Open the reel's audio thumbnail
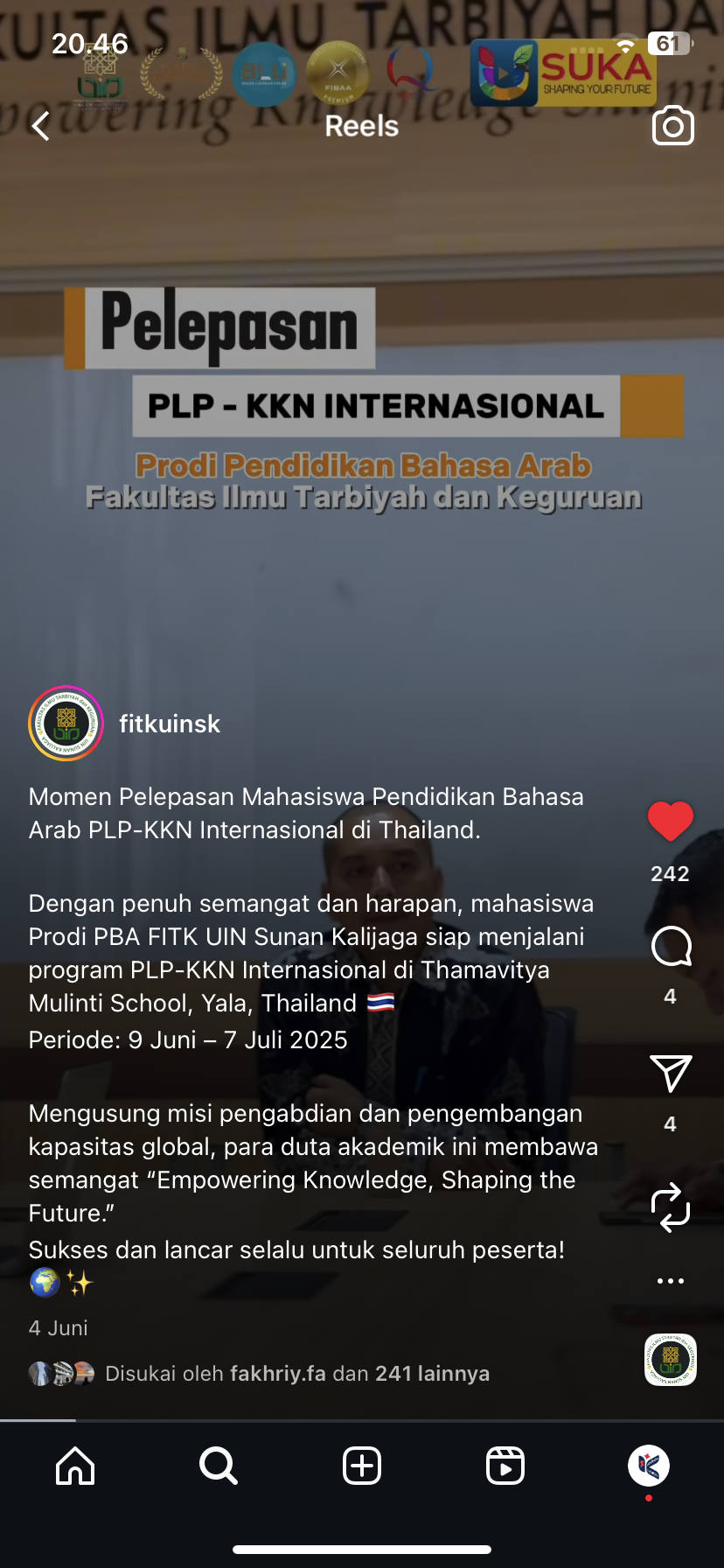This screenshot has height=1568, width=724. pos(671,1360)
